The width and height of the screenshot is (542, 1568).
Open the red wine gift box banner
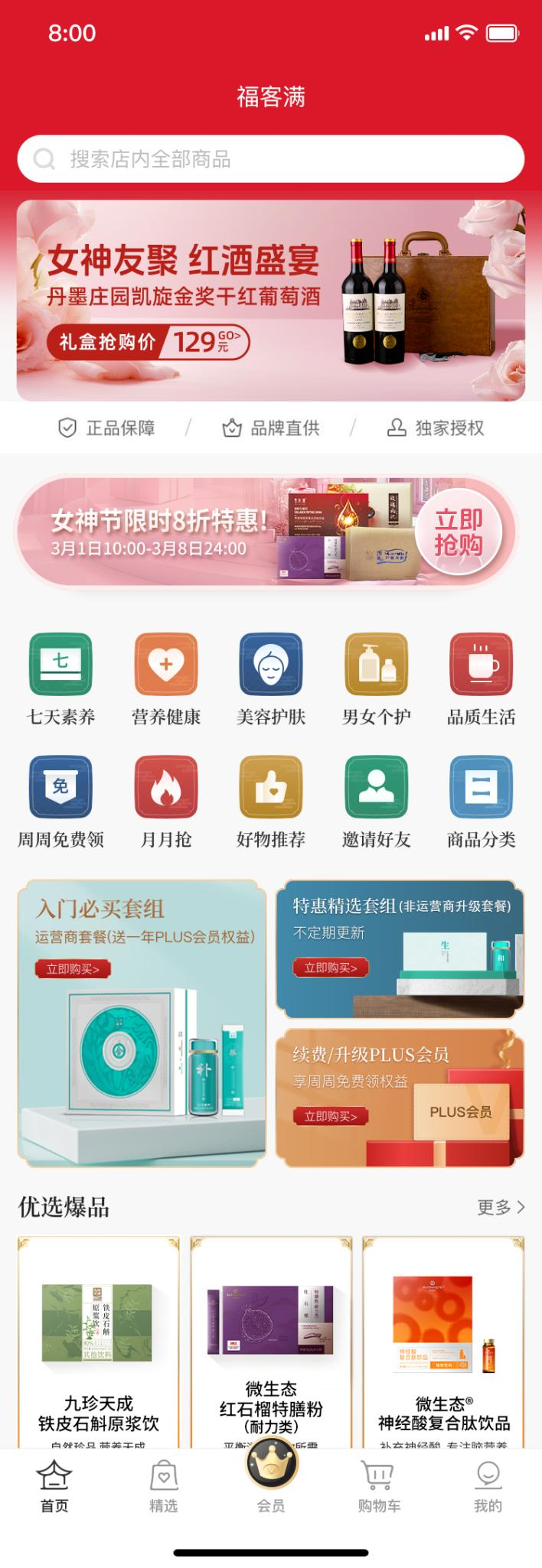click(x=271, y=301)
